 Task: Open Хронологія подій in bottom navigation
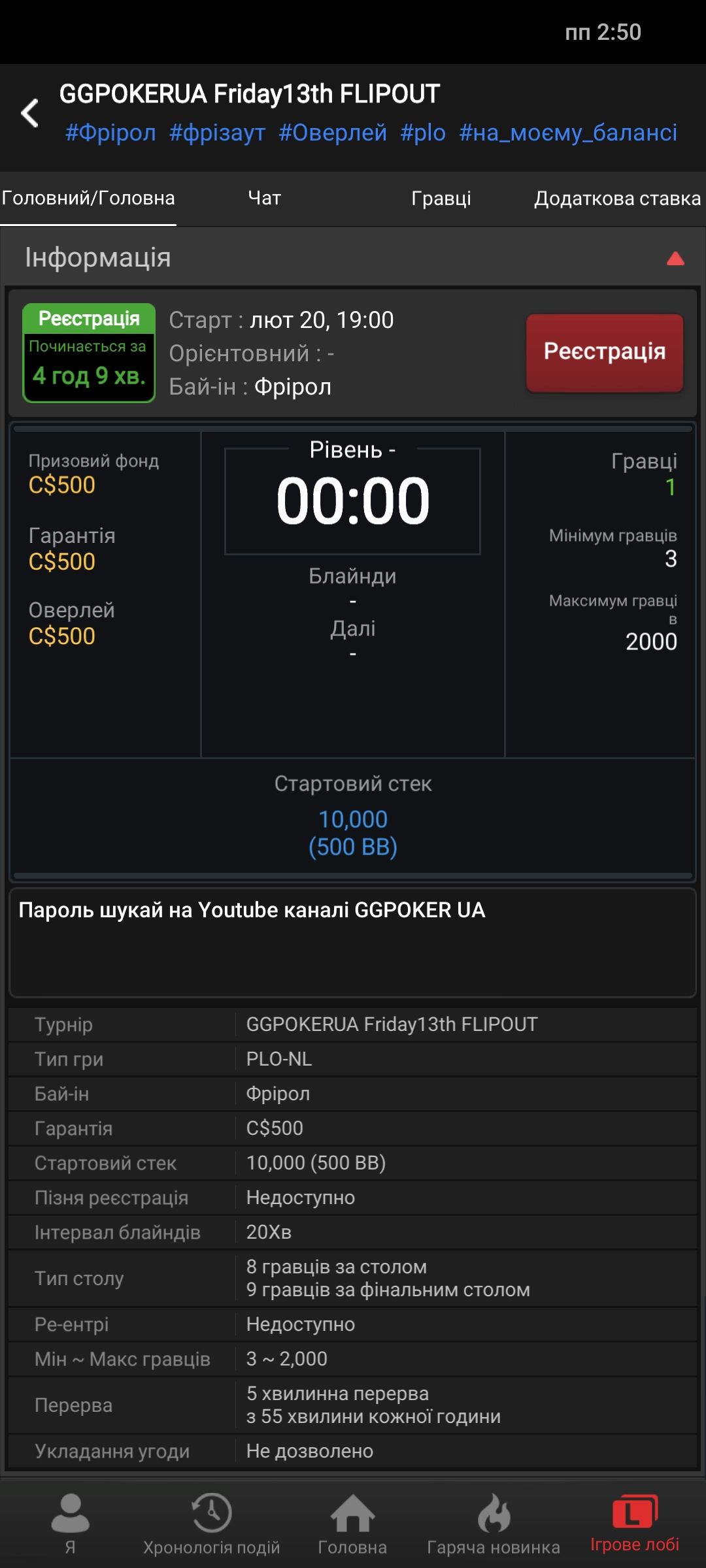click(211, 1524)
